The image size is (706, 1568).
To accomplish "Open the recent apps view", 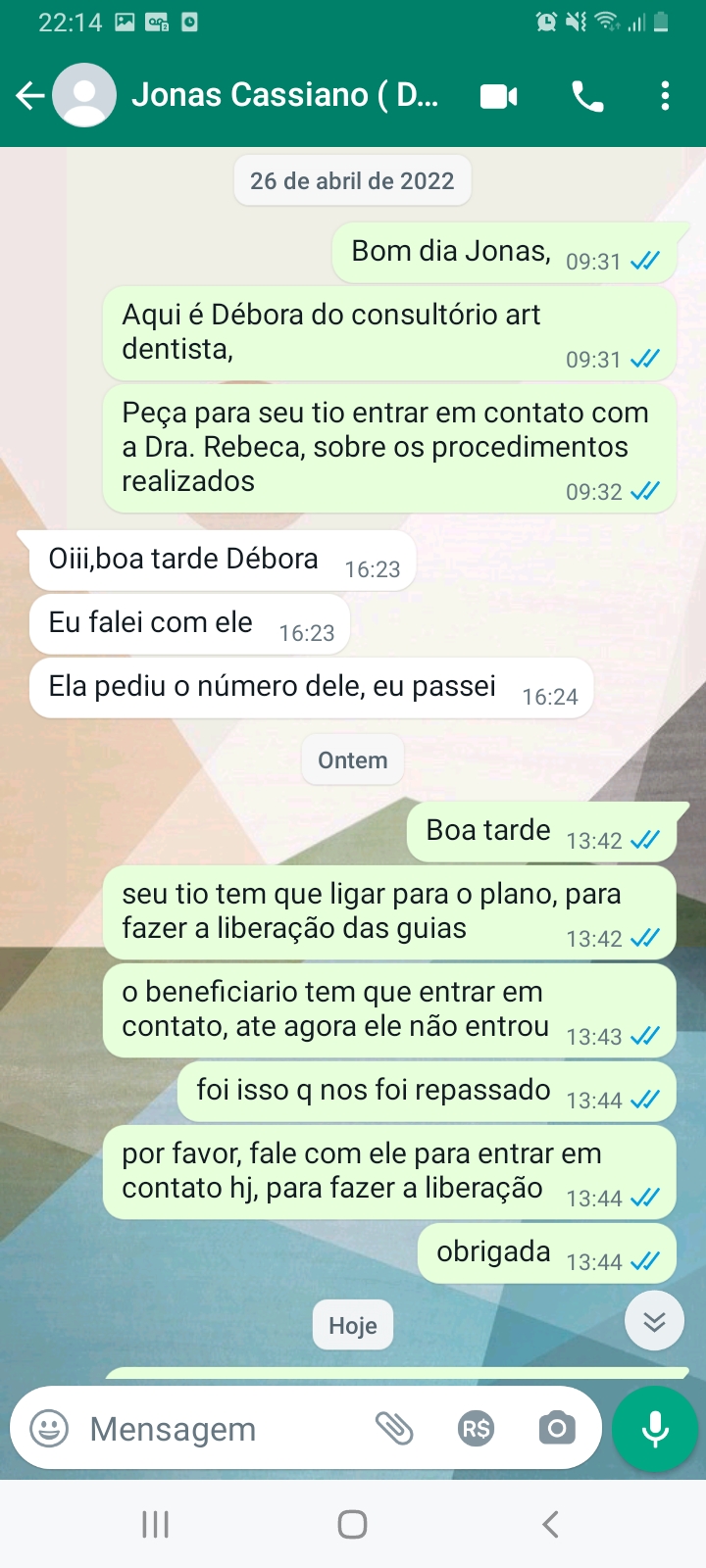I will pos(155,1524).
